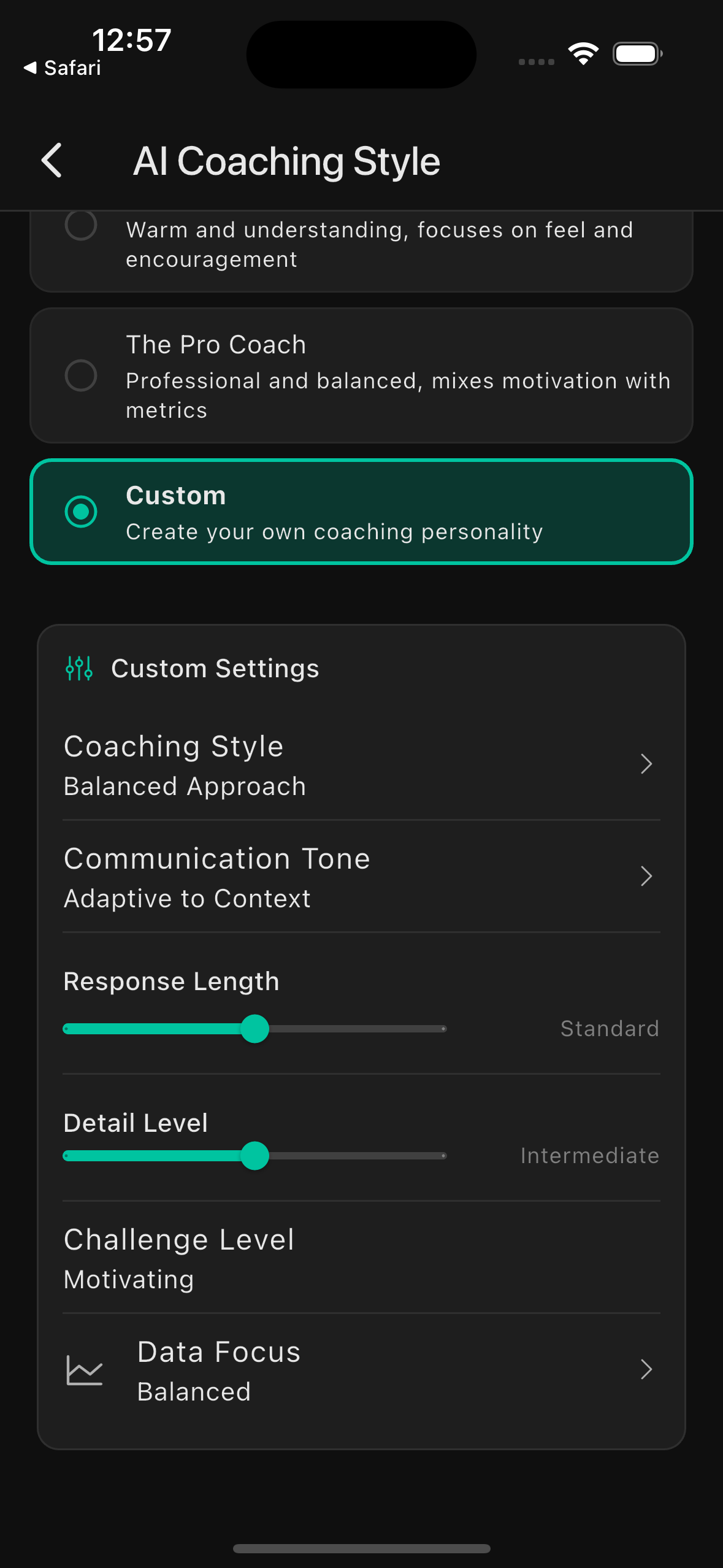Select The Pro Coach option
The image size is (723, 1568).
[x=361, y=375]
